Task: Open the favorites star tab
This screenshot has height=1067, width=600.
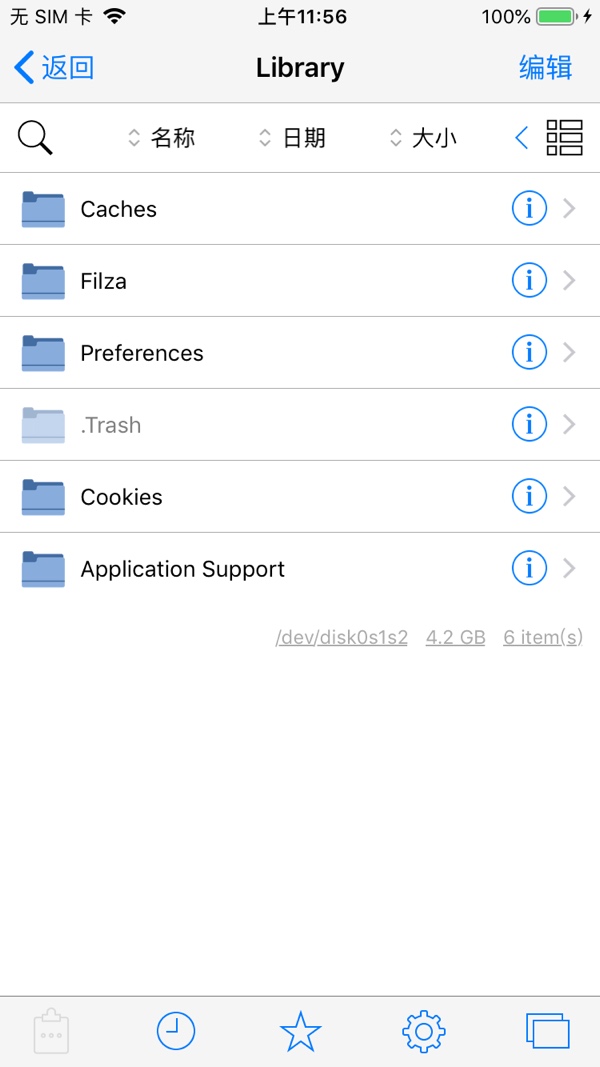Action: pos(300,1032)
